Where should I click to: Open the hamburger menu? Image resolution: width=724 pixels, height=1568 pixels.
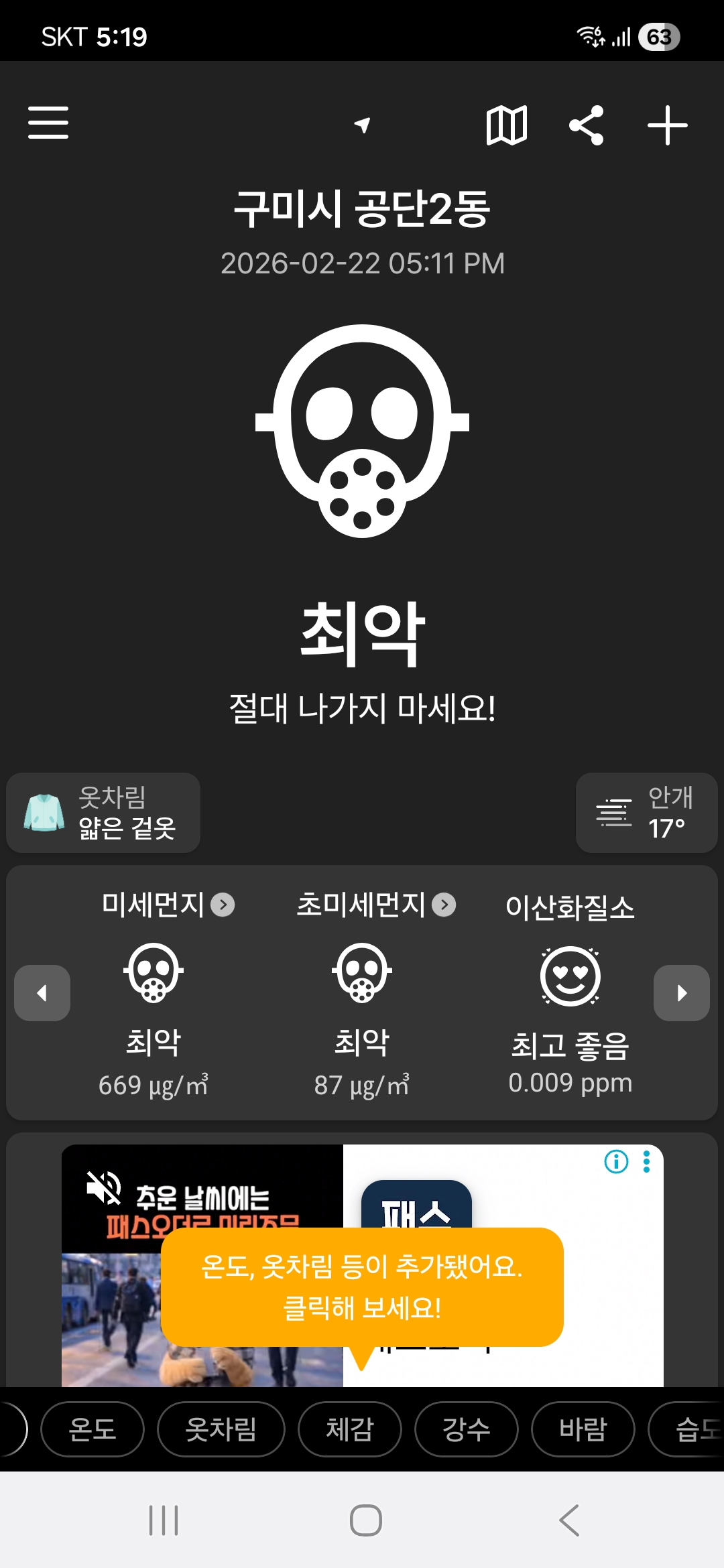tap(48, 123)
